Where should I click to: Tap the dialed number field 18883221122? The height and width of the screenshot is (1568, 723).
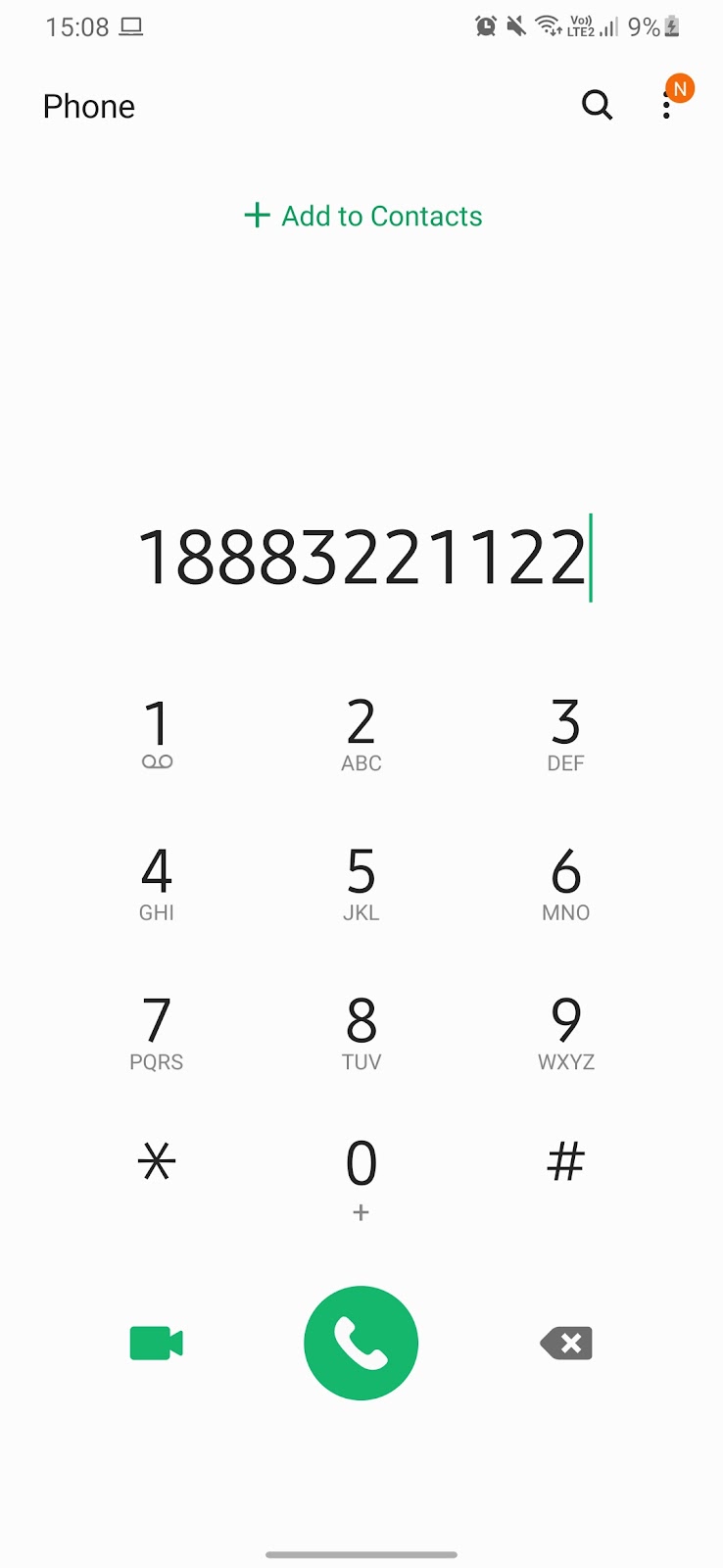tap(361, 557)
